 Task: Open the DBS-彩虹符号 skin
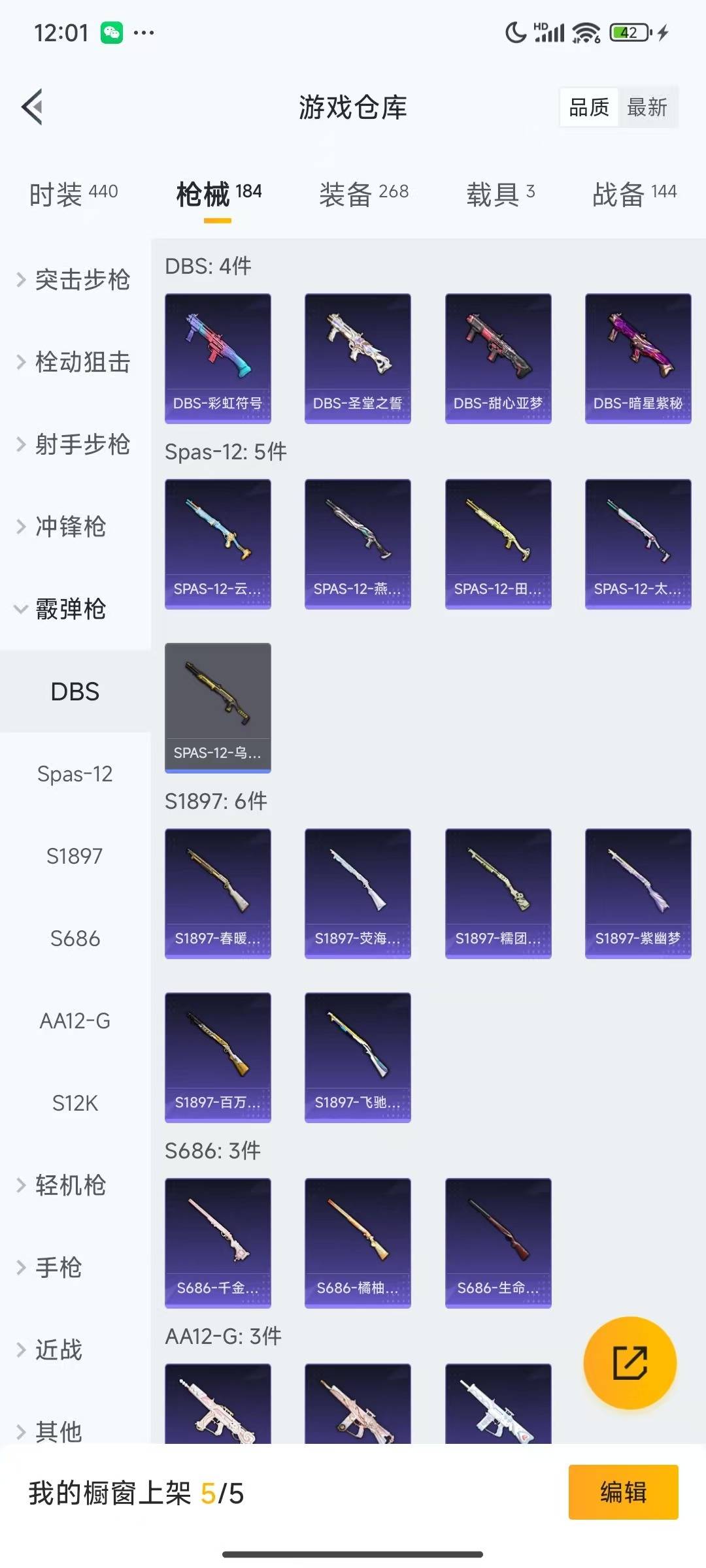click(x=218, y=358)
